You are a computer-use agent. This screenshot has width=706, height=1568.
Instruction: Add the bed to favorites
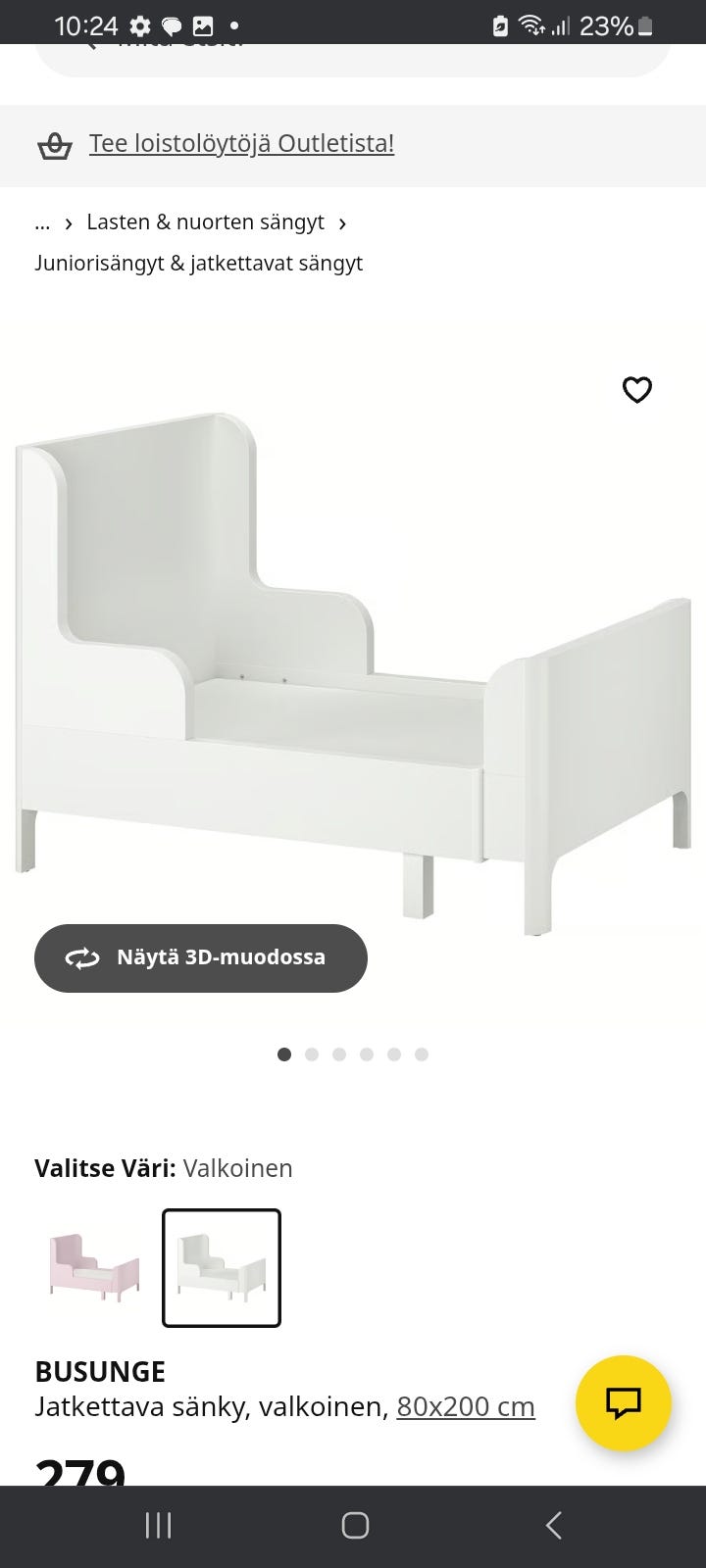(637, 390)
